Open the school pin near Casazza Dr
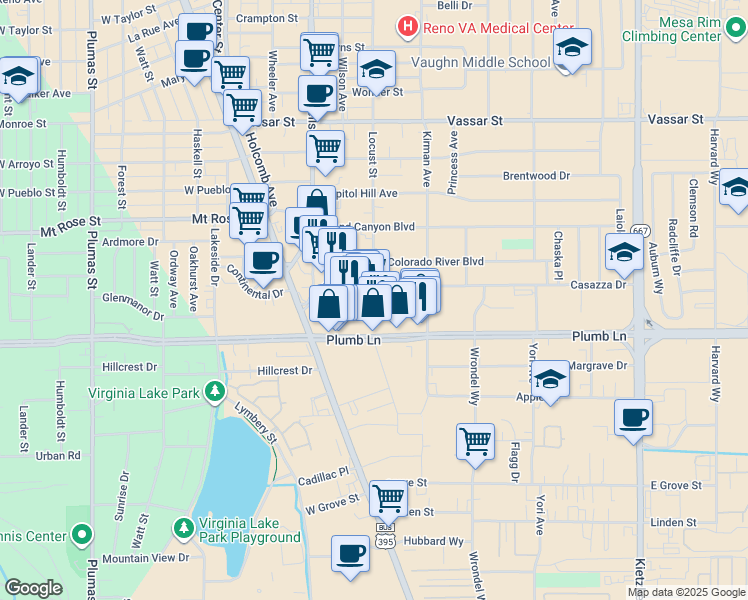Viewport: 748px width, 600px height. coord(624,253)
